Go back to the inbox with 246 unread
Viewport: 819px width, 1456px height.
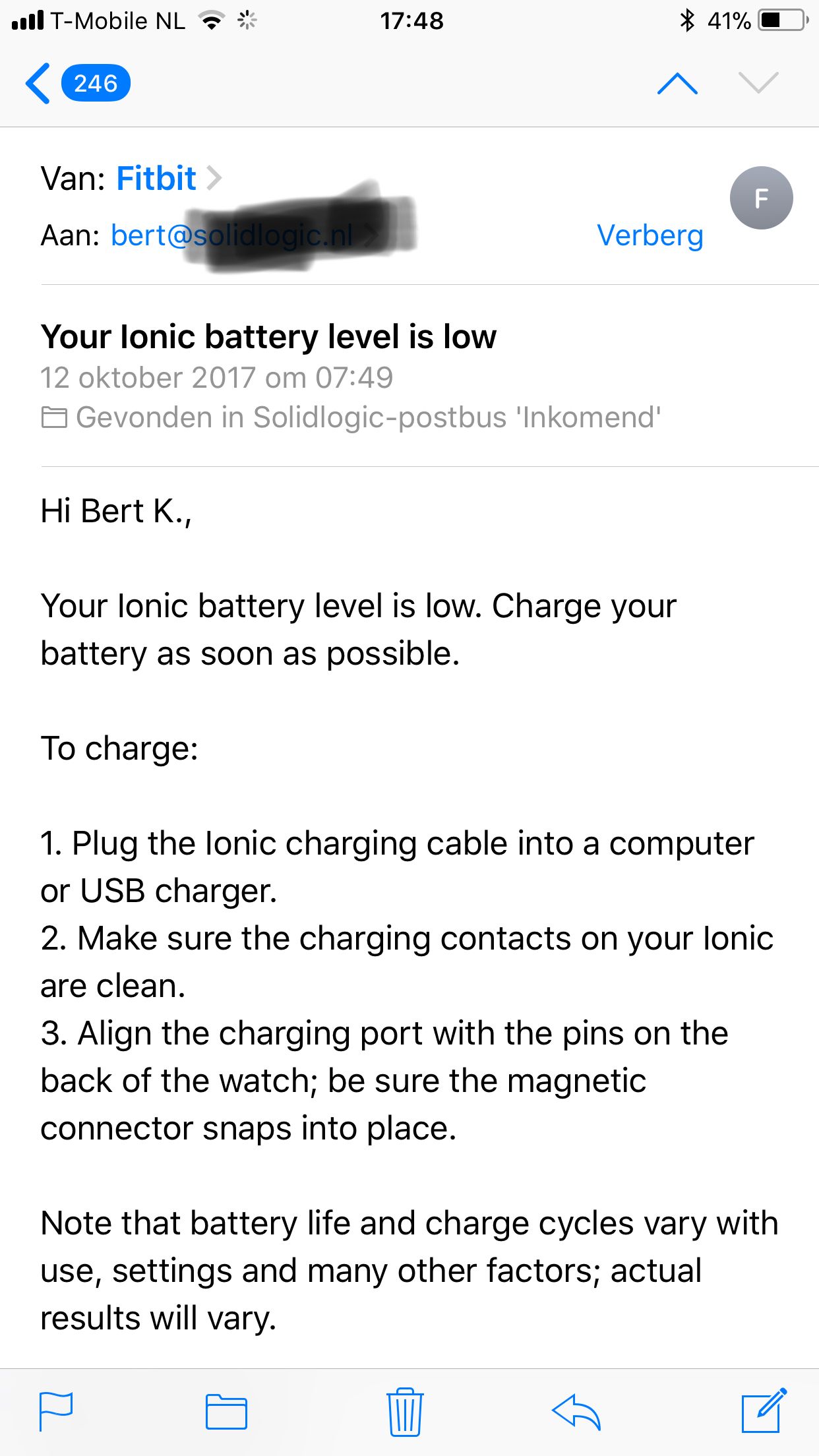78,83
